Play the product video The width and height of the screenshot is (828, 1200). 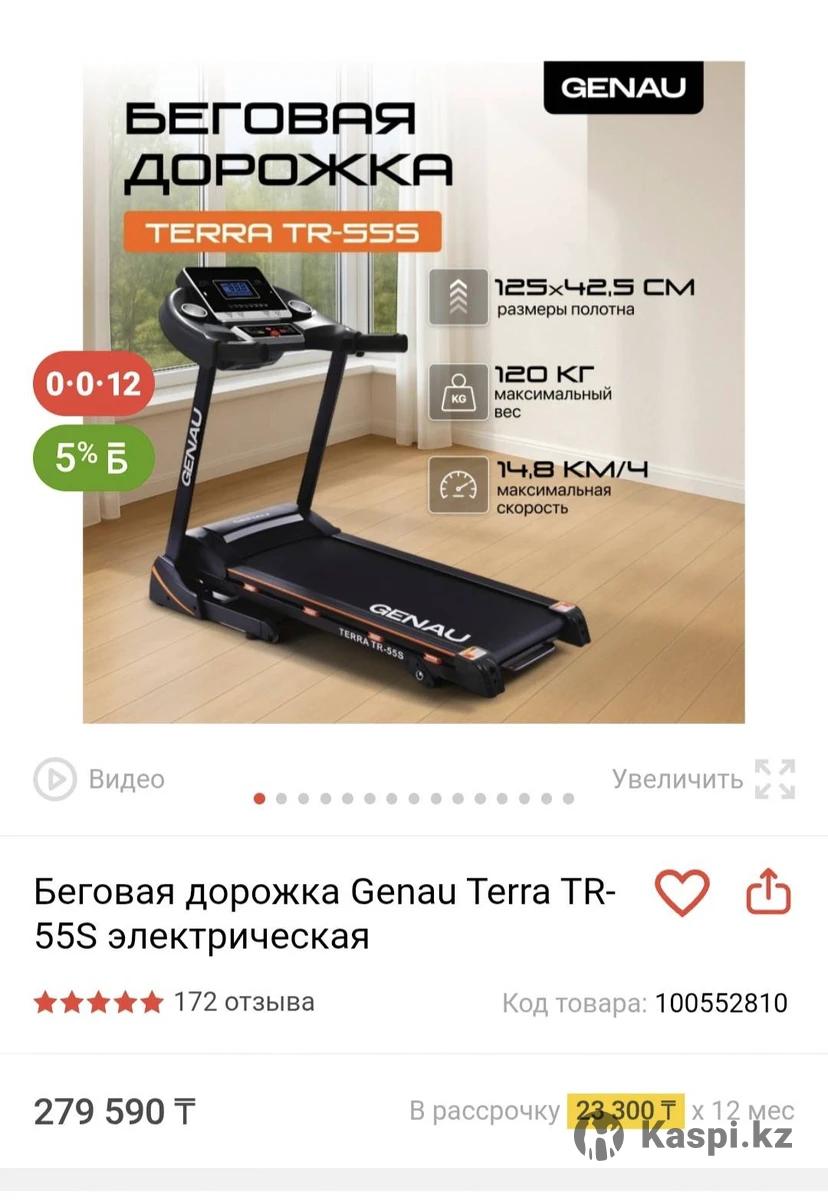tap(99, 779)
